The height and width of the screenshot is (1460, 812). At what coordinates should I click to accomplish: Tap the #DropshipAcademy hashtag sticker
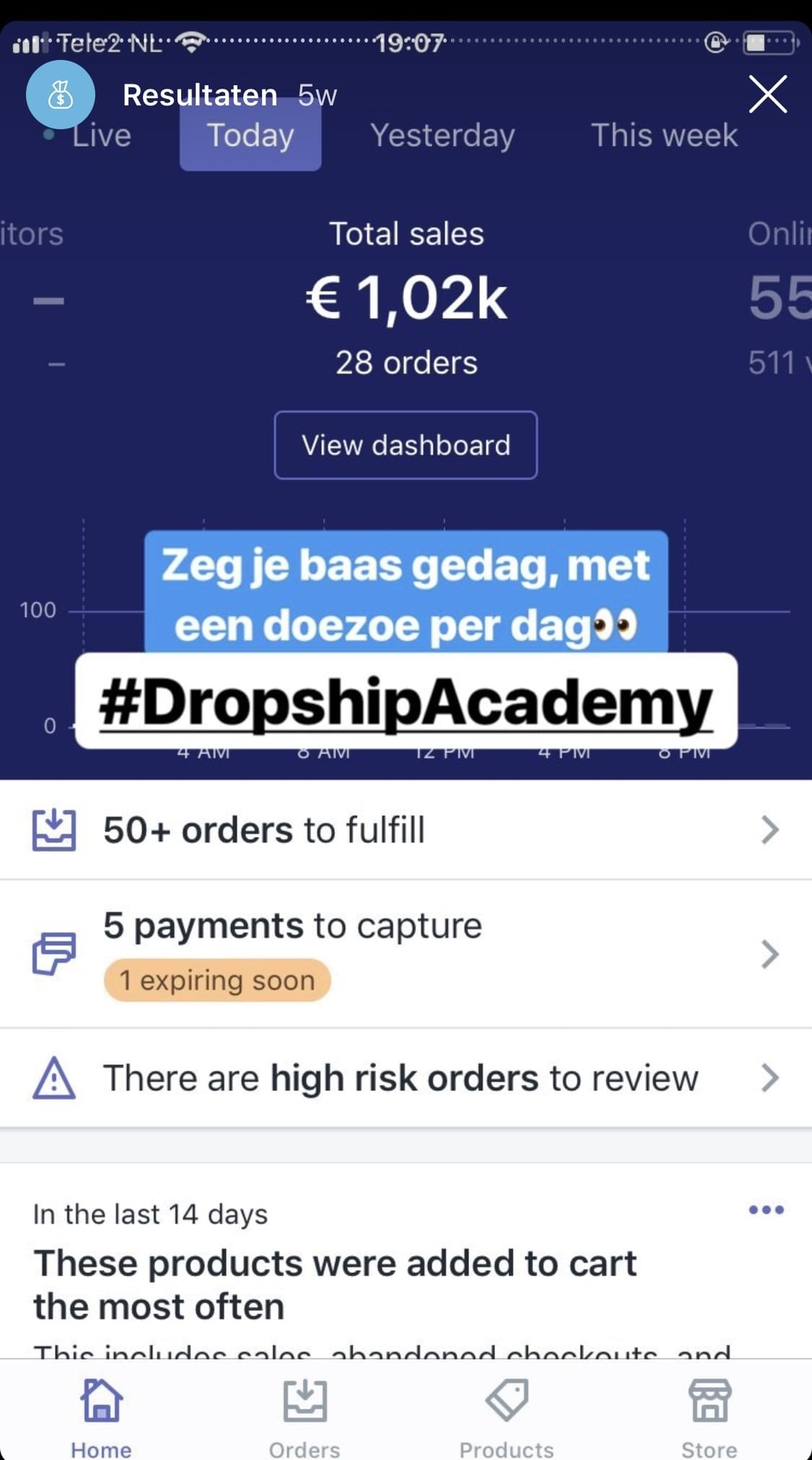(x=406, y=701)
